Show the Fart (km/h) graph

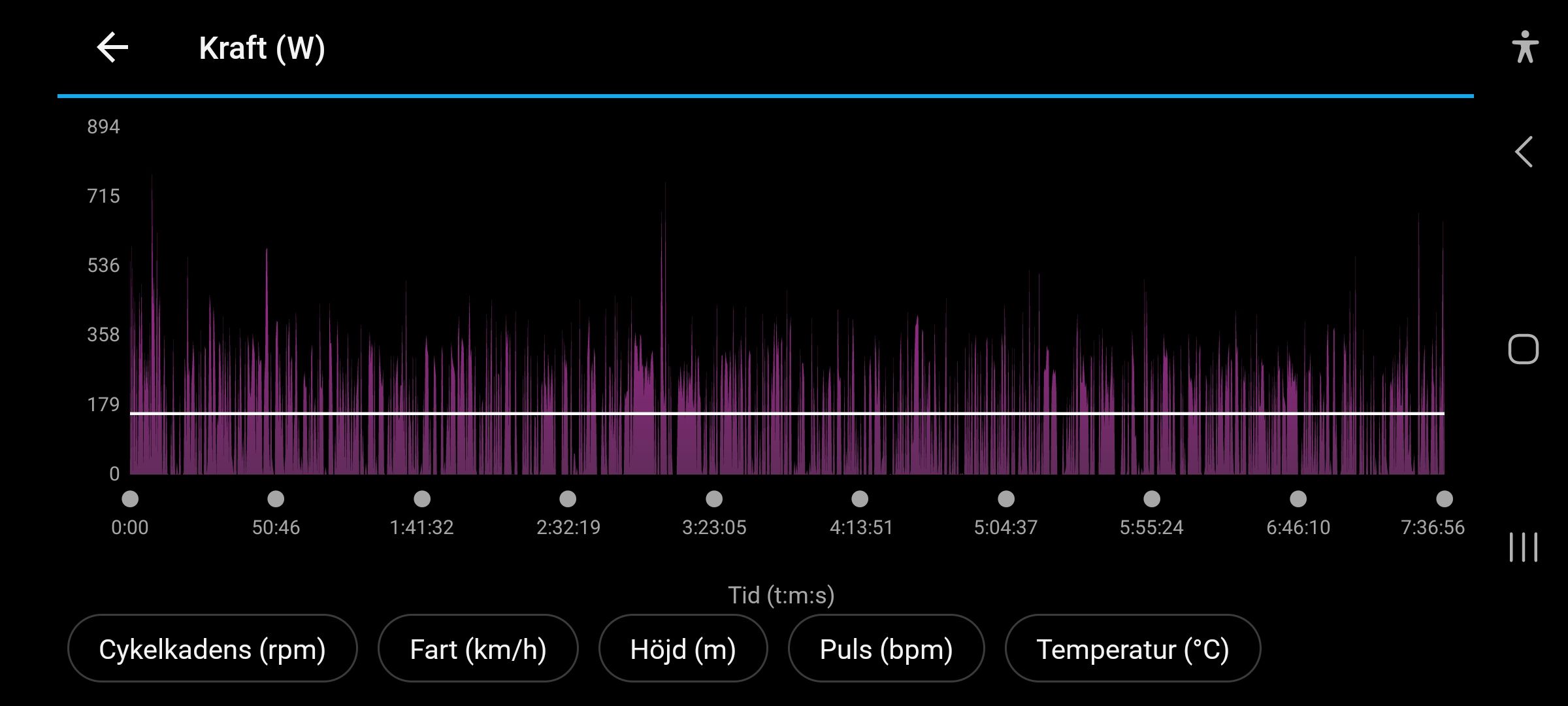click(x=478, y=648)
